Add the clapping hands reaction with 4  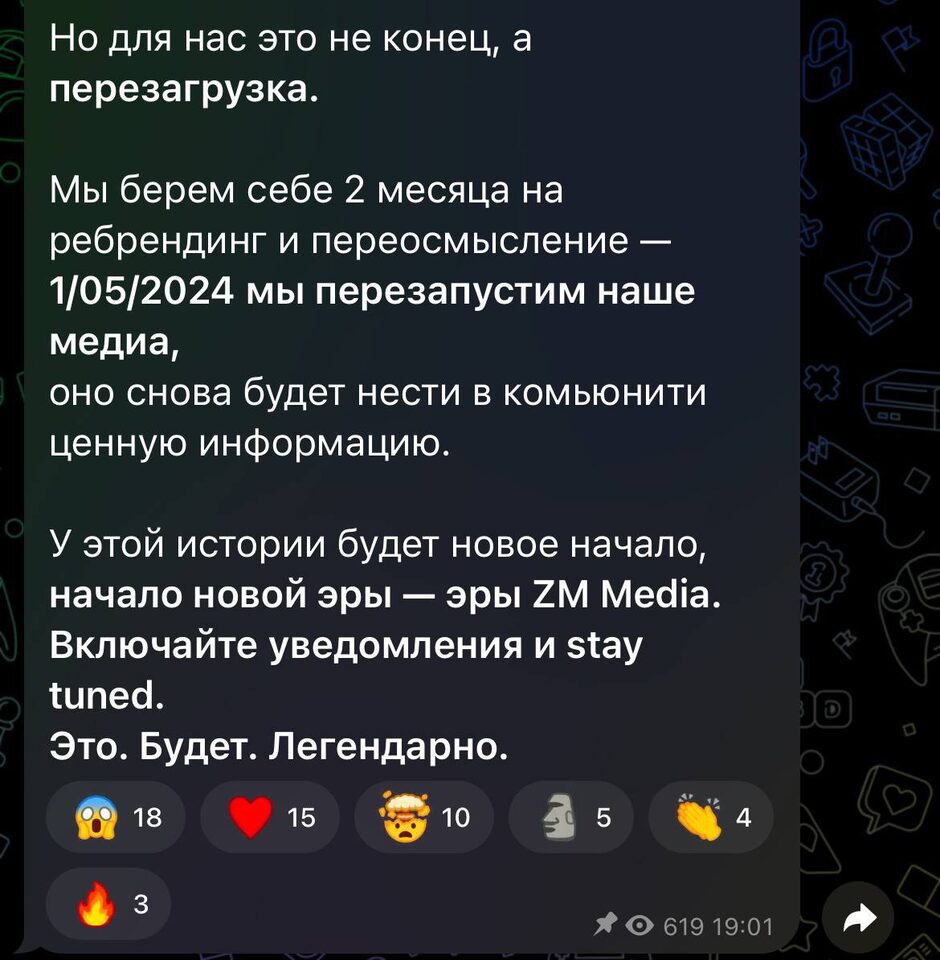point(710,817)
